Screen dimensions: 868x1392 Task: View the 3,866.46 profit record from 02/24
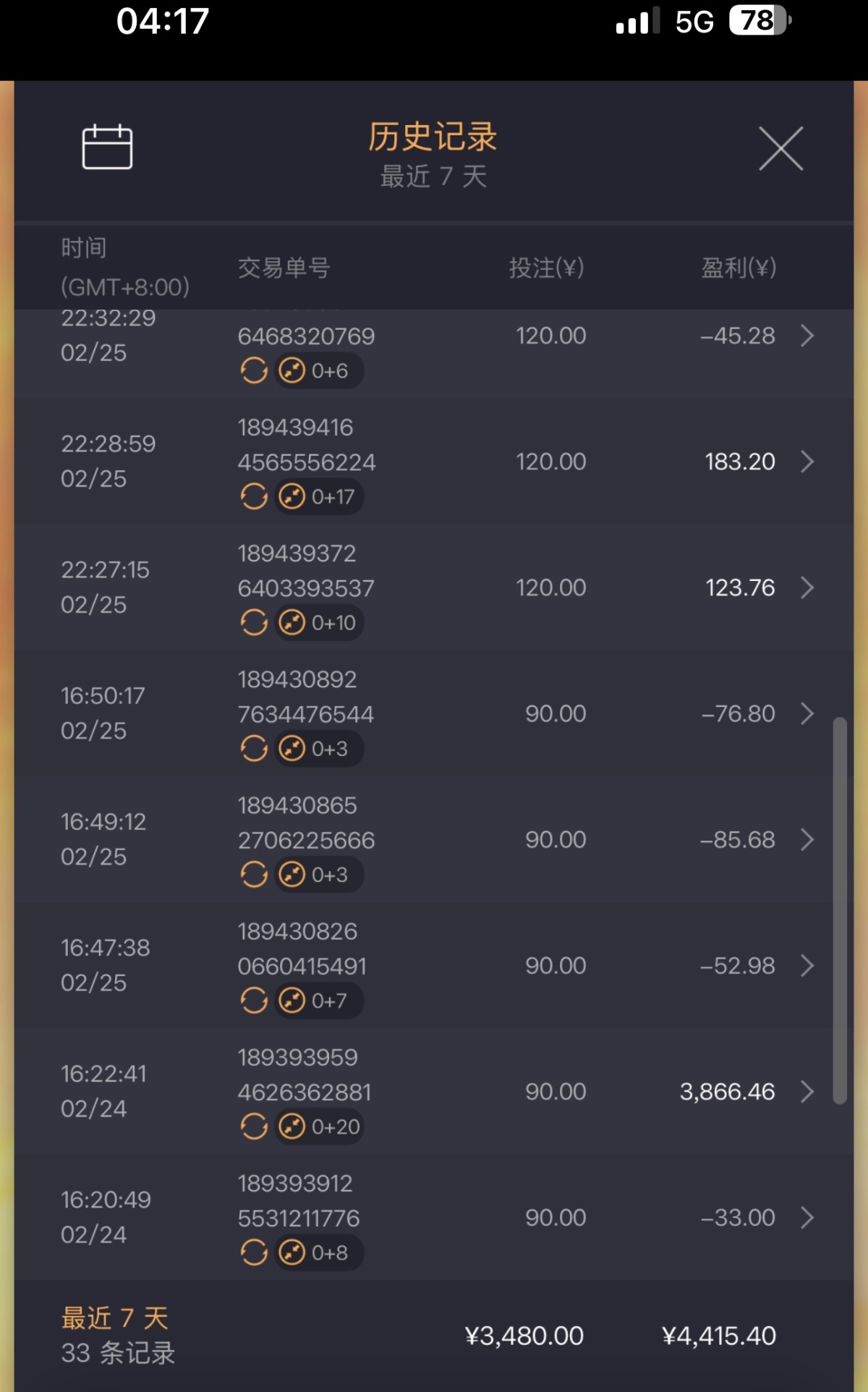pos(807,1091)
